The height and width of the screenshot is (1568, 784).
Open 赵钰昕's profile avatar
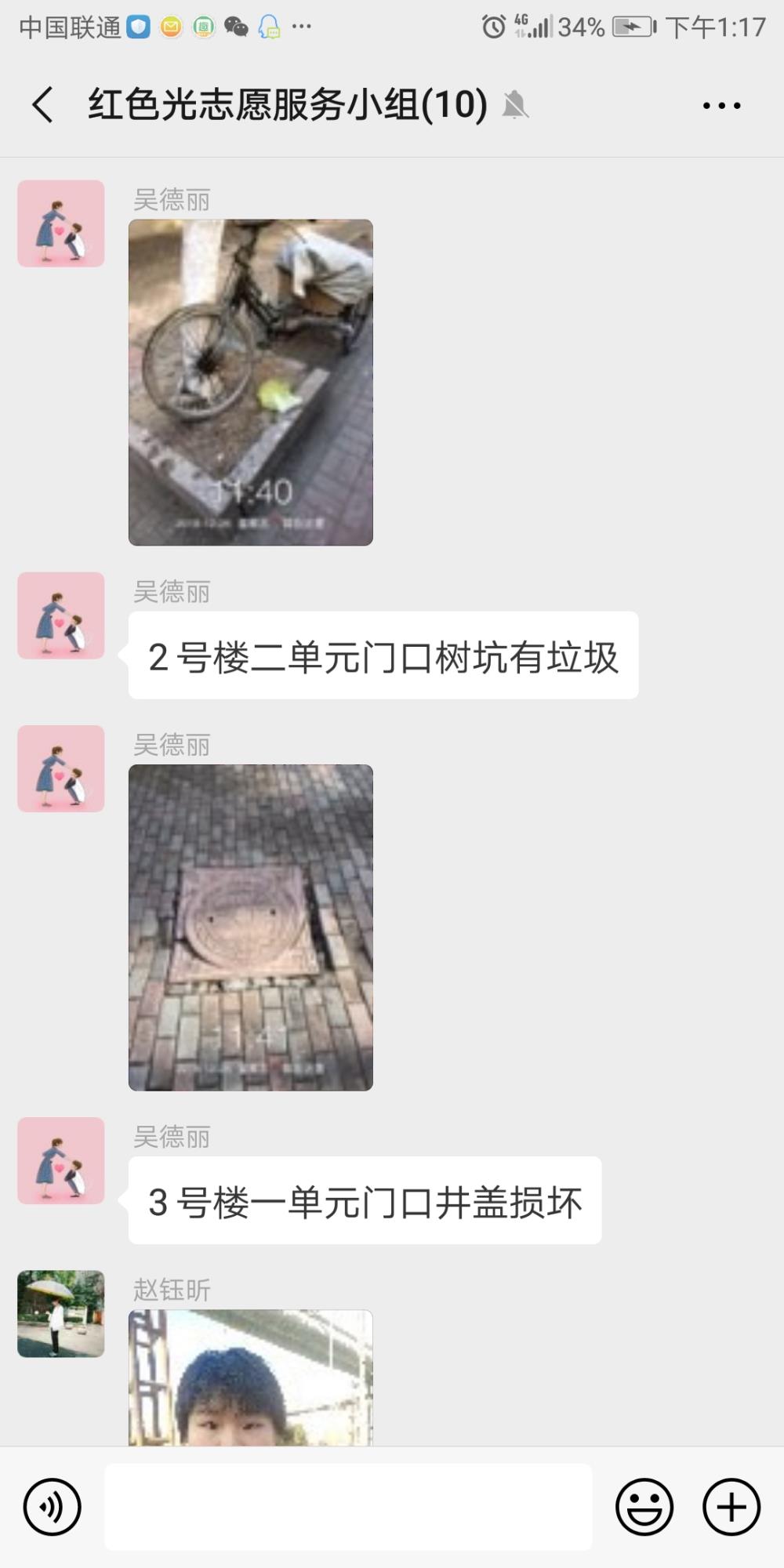61,1314
